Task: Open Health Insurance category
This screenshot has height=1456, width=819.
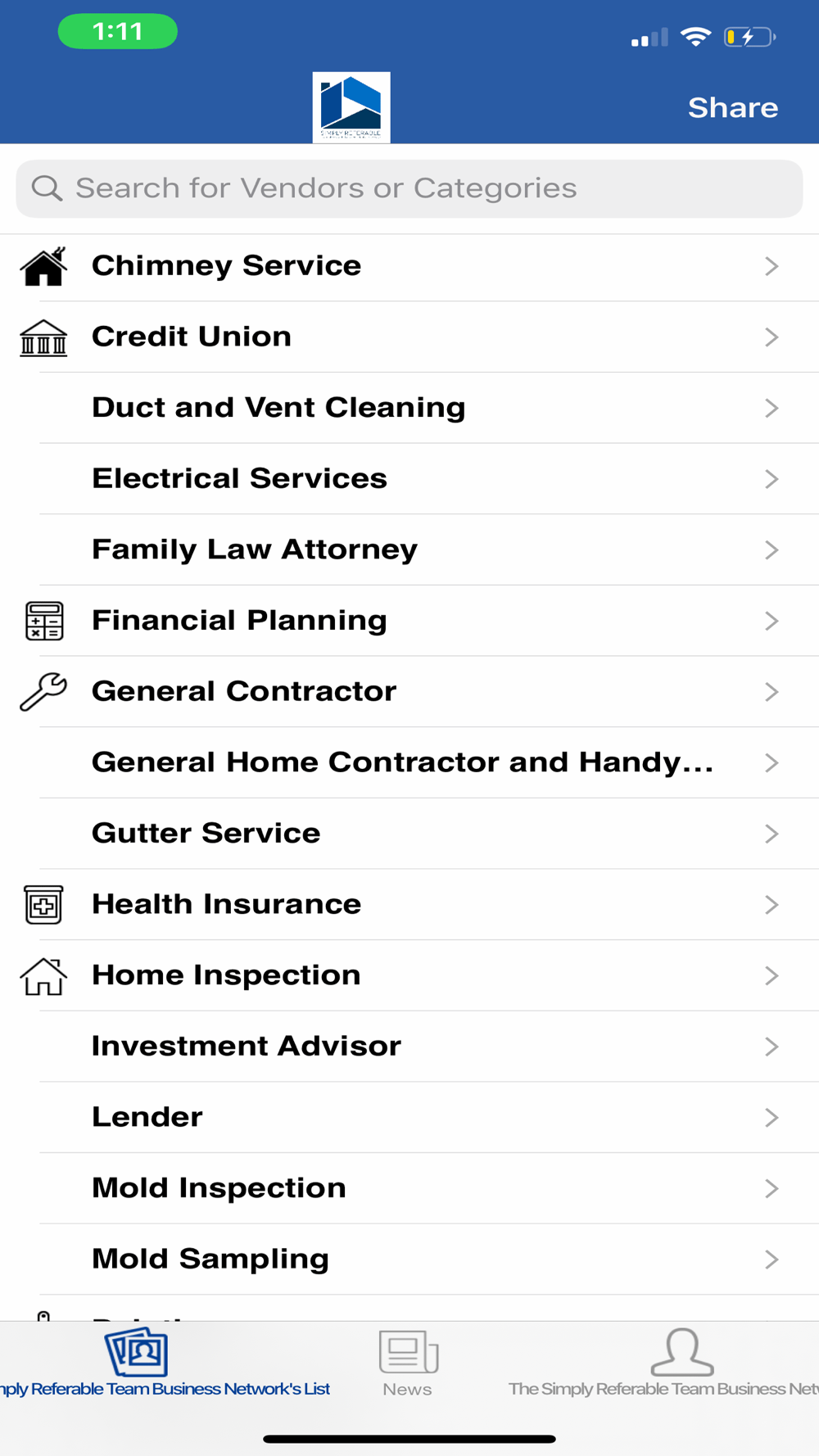Action: click(x=409, y=905)
